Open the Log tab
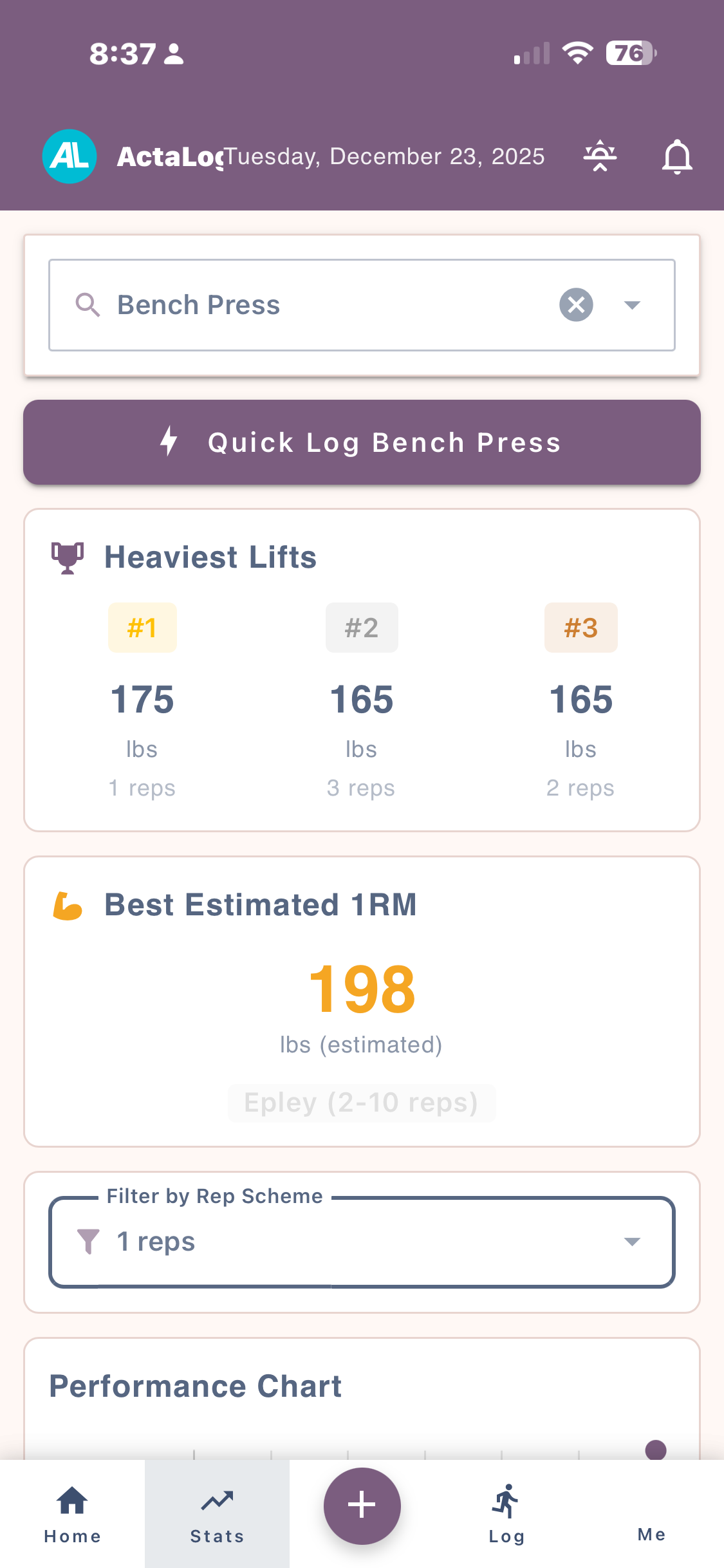724x1568 pixels. tap(506, 1514)
